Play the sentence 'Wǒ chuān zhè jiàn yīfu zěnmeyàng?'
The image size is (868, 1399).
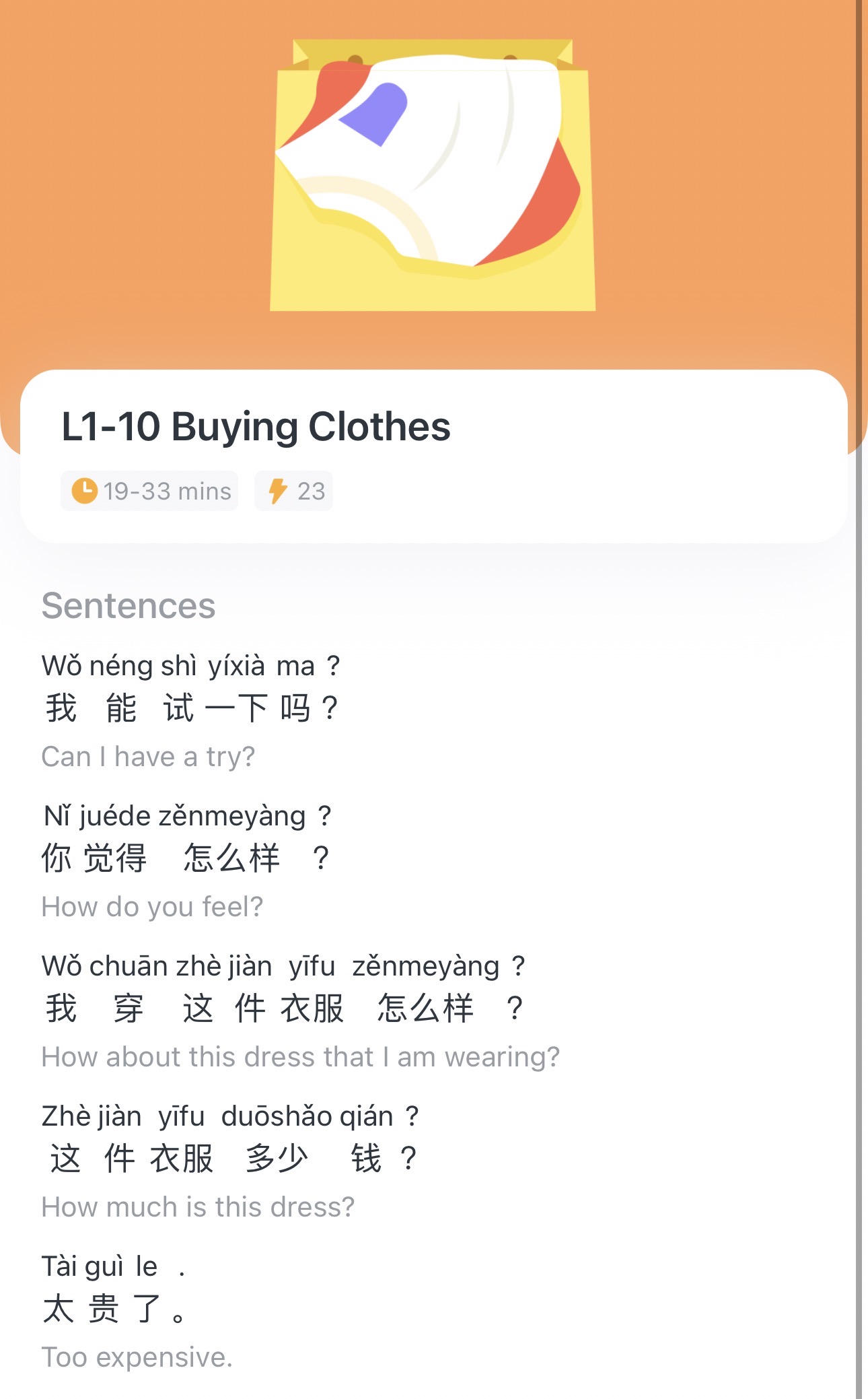[x=283, y=1008]
